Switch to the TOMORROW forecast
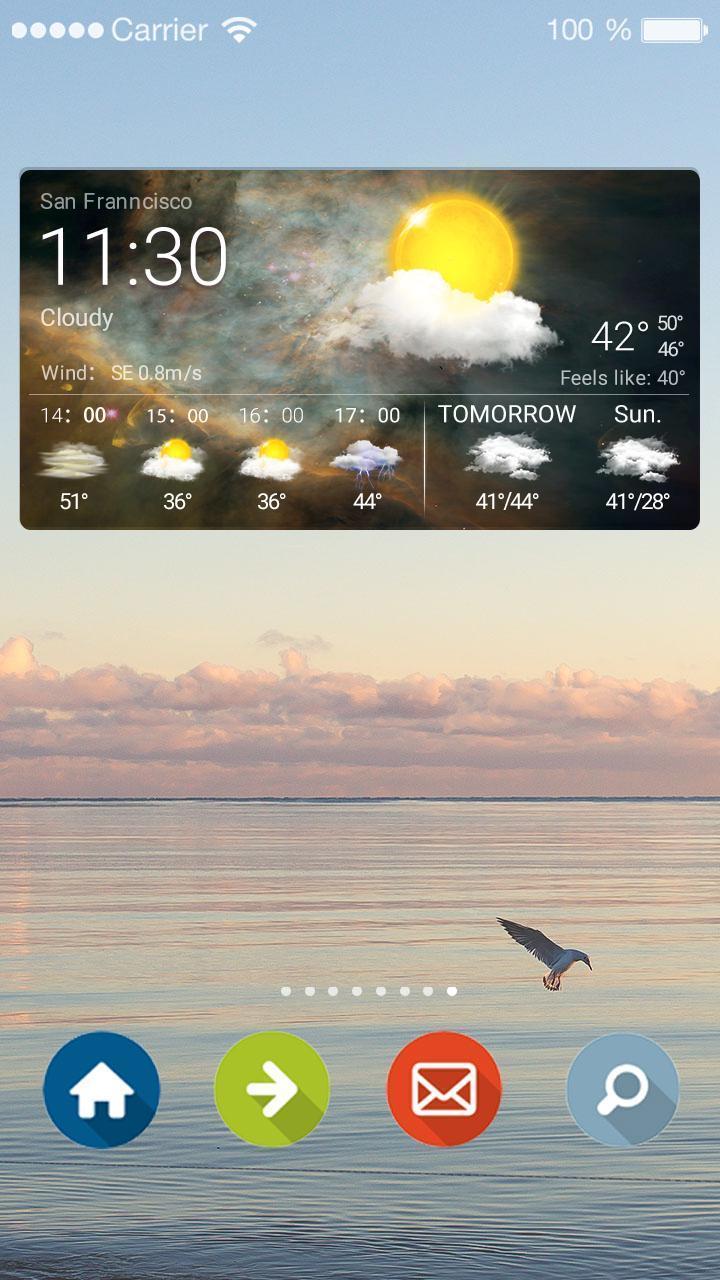 click(x=510, y=414)
